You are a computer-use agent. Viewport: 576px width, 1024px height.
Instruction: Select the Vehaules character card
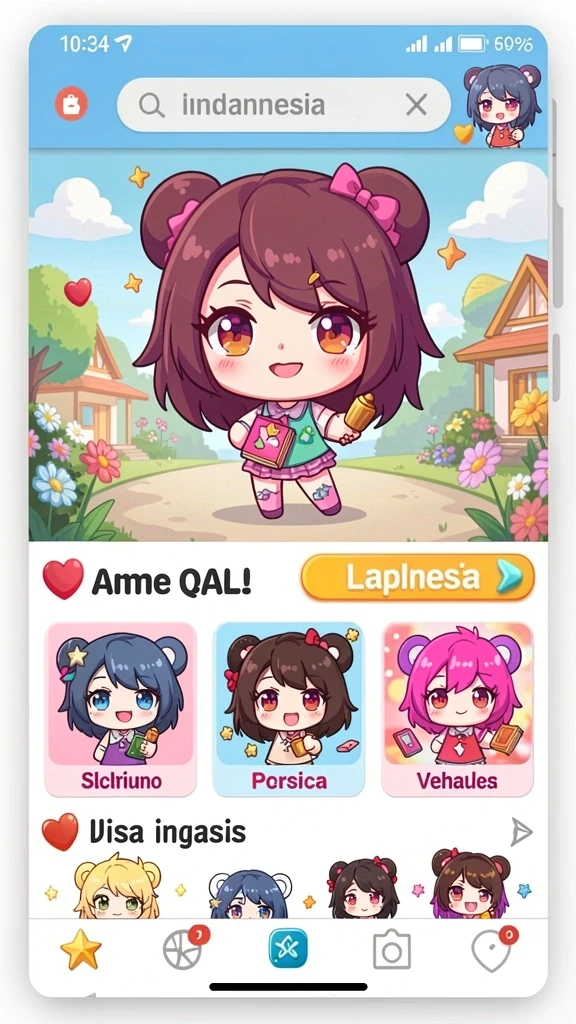[x=457, y=709]
